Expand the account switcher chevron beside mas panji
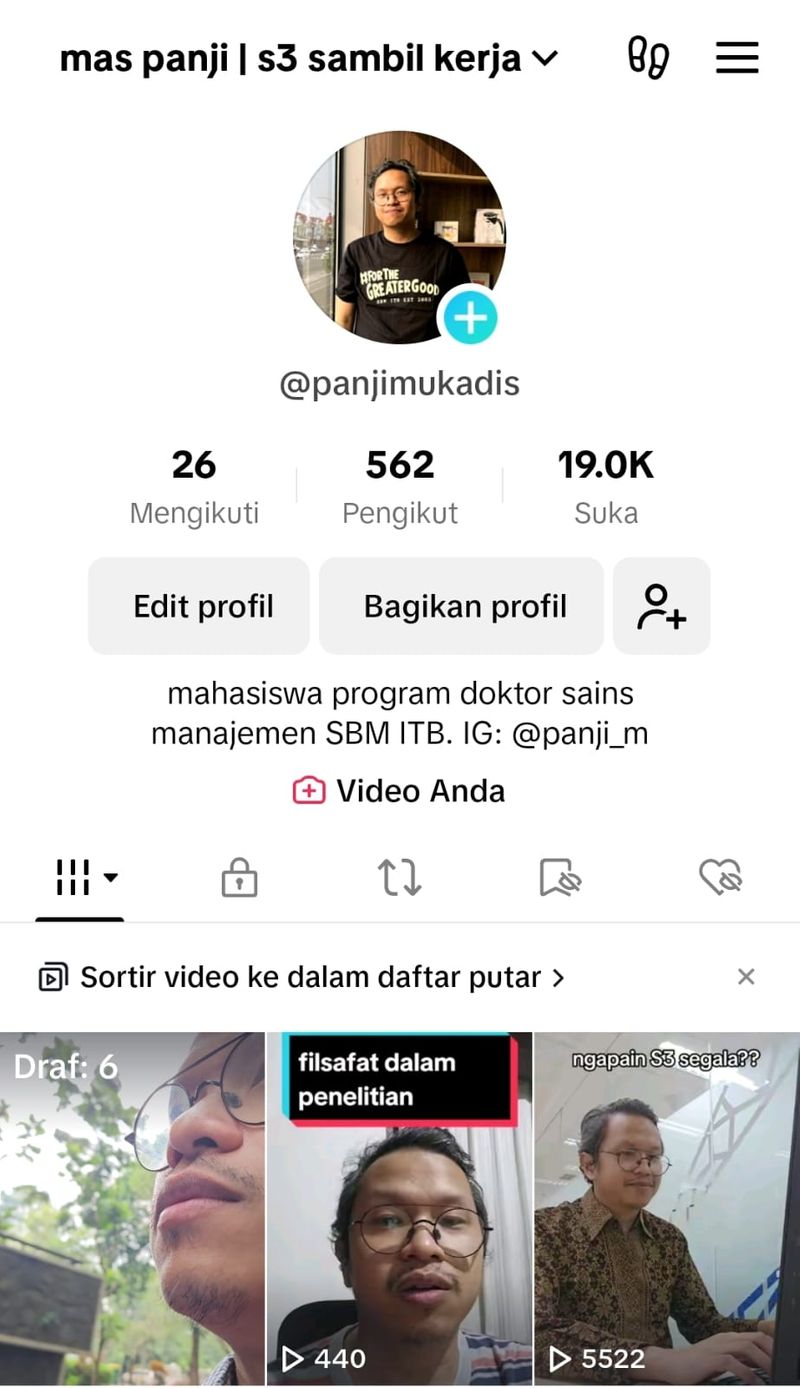Screen dimensions: 800x1388 pyautogui.click(x=545, y=58)
